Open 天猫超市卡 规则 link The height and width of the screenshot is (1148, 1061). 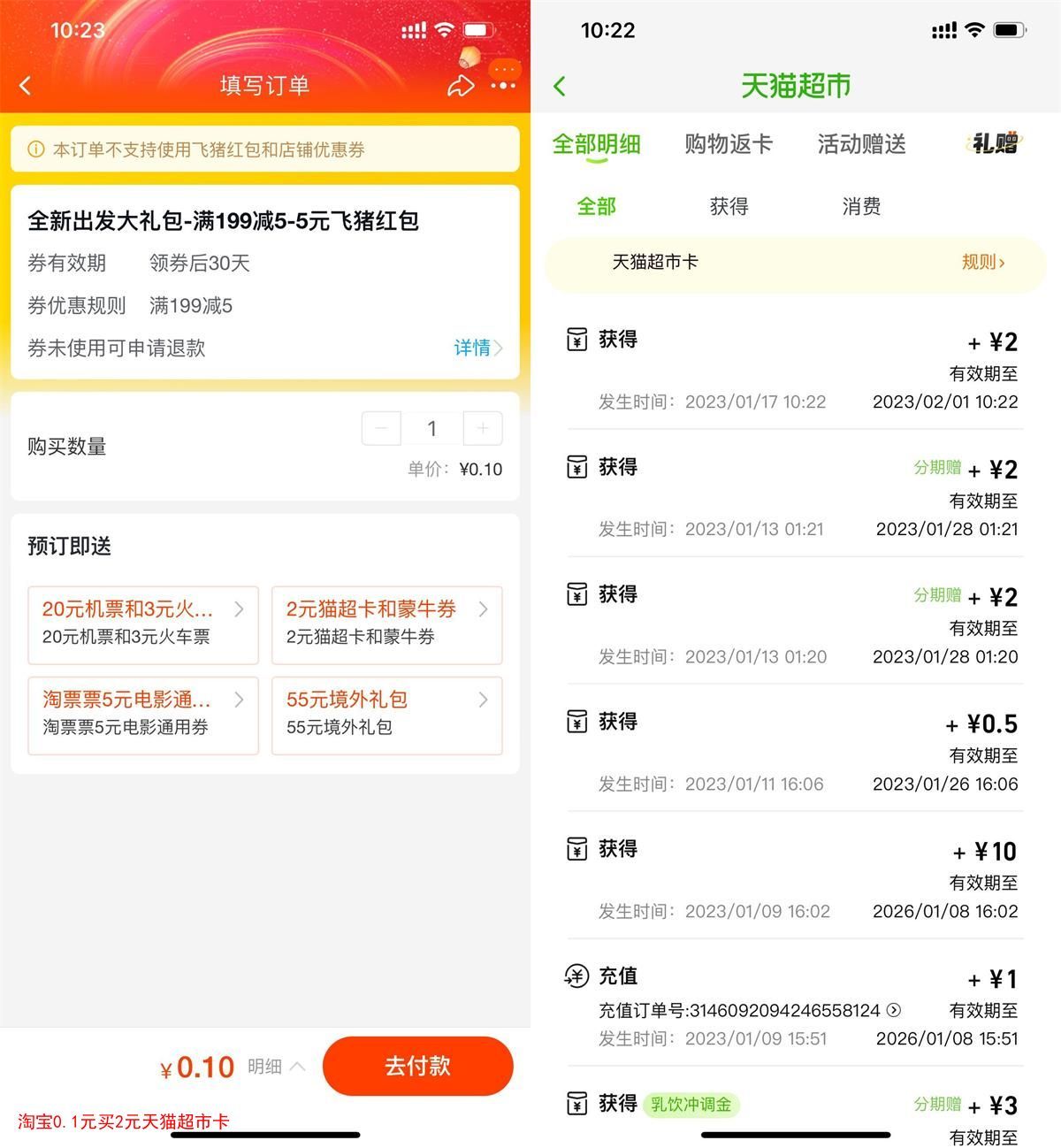pos(982,263)
